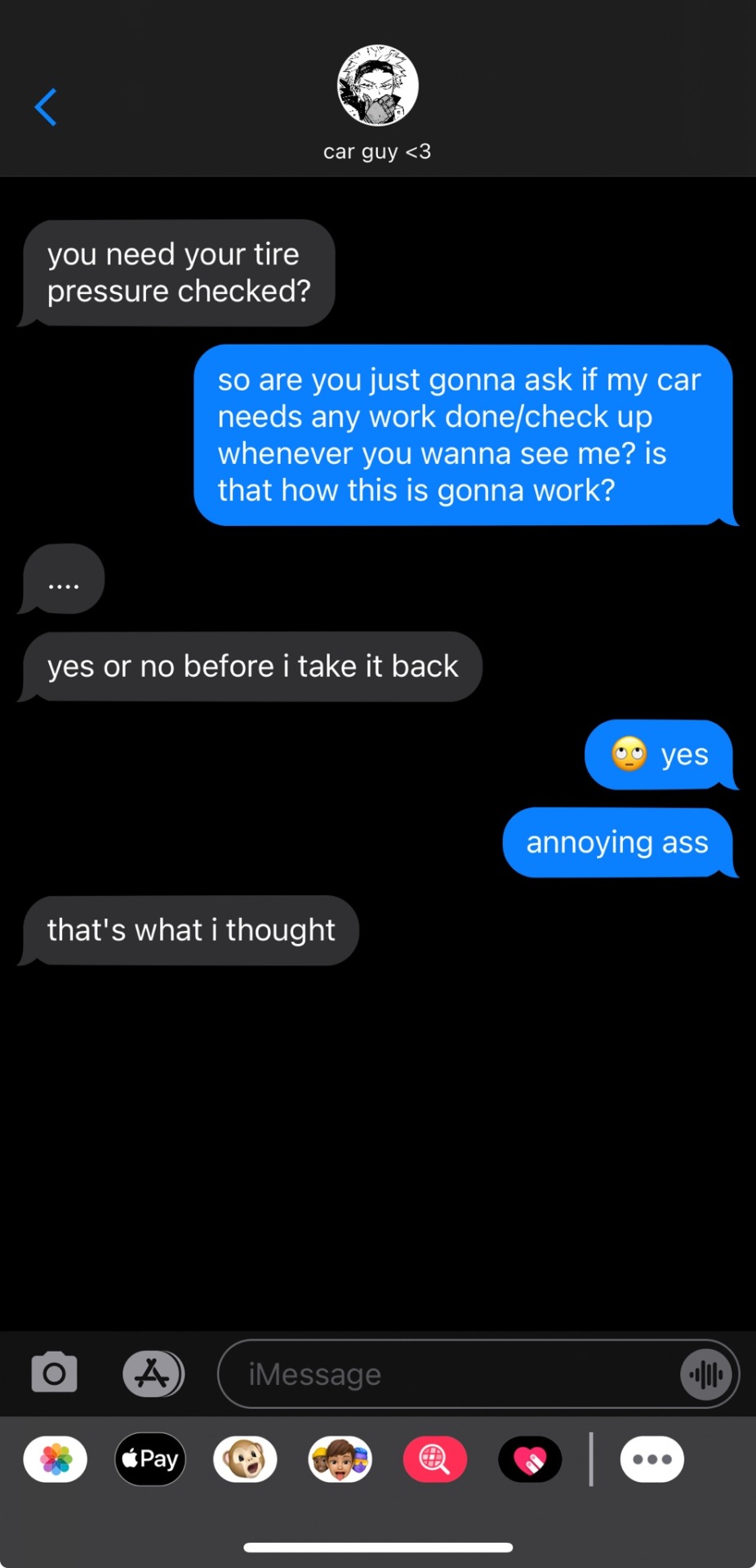Screen dimensions: 756x1568
Task: Record an audio message
Action: [706, 1374]
